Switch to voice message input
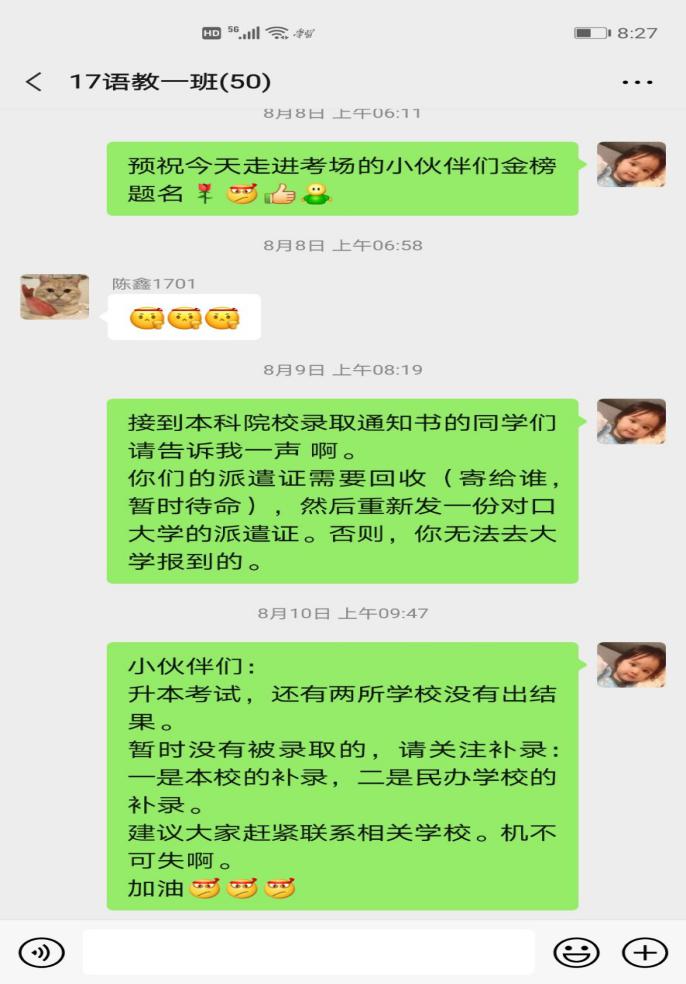Viewport: 686px width, 984px height. [x=41, y=952]
